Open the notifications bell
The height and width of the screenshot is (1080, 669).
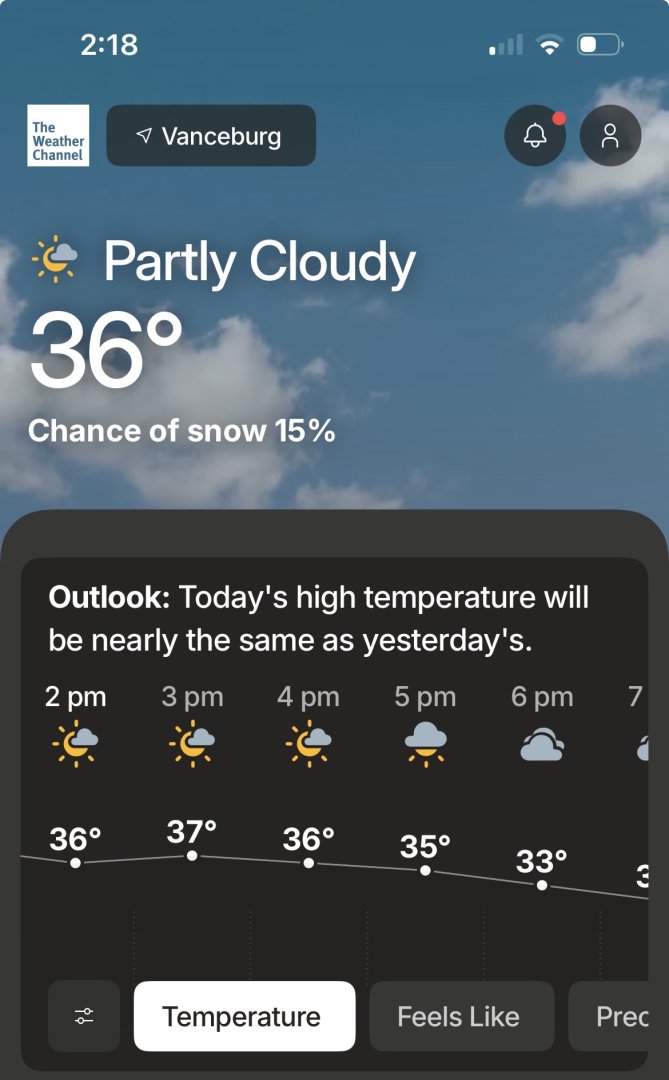(x=535, y=136)
